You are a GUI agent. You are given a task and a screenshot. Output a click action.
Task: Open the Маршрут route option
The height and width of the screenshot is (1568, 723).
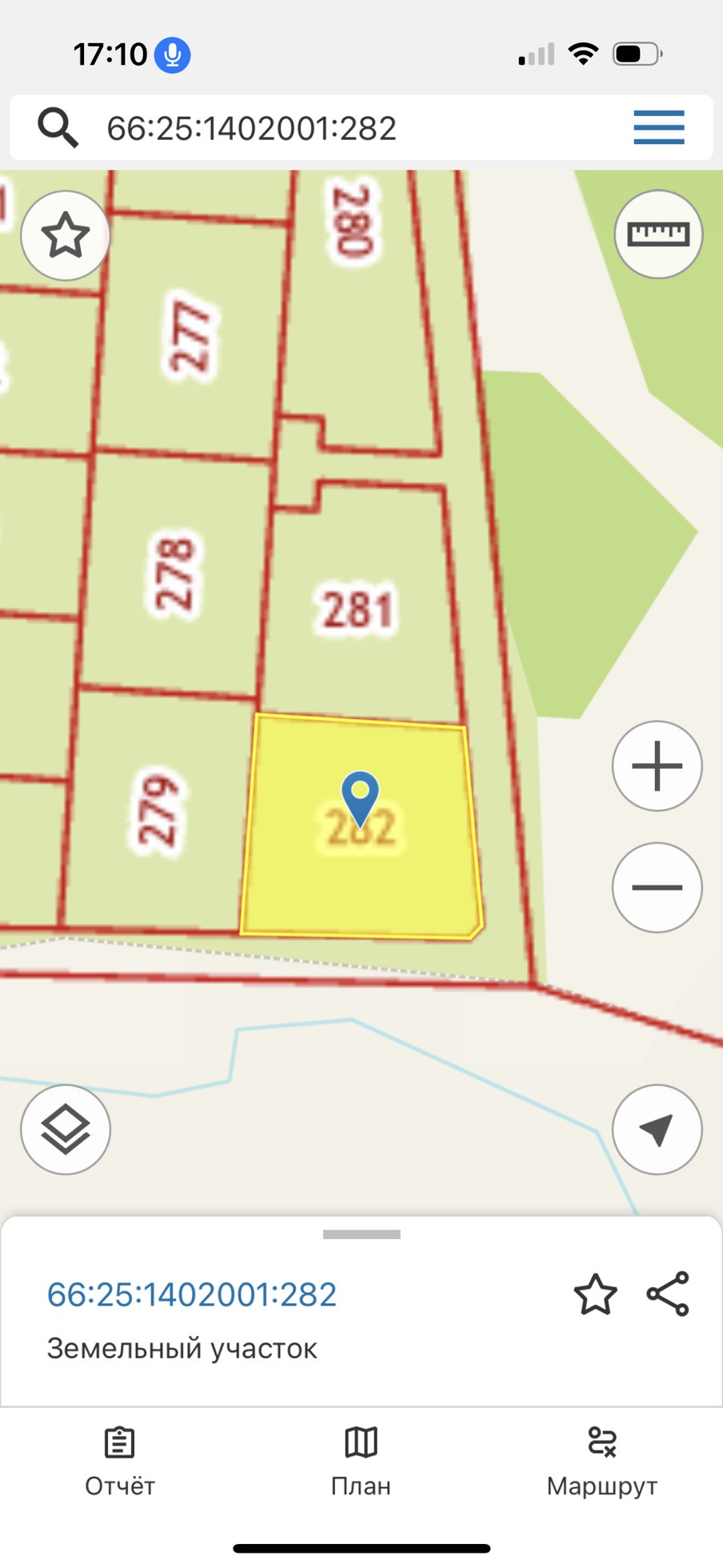coord(601,1461)
